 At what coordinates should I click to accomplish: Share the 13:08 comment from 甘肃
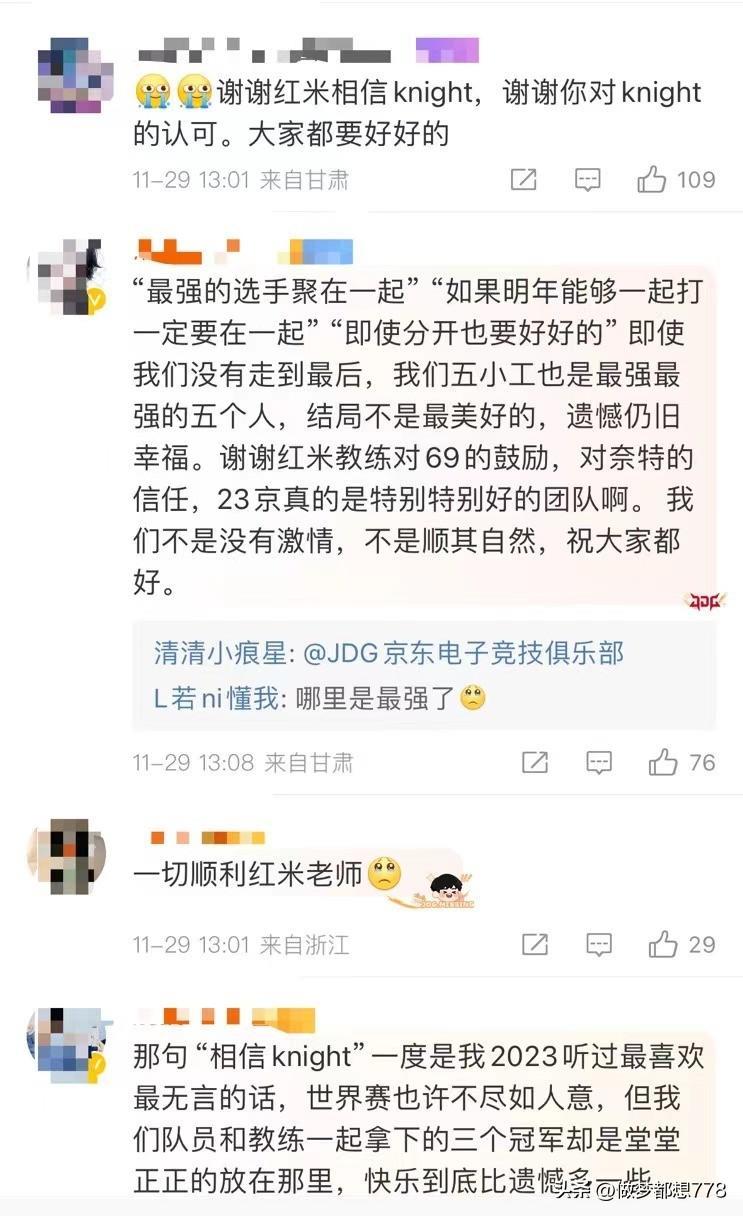(x=535, y=763)
